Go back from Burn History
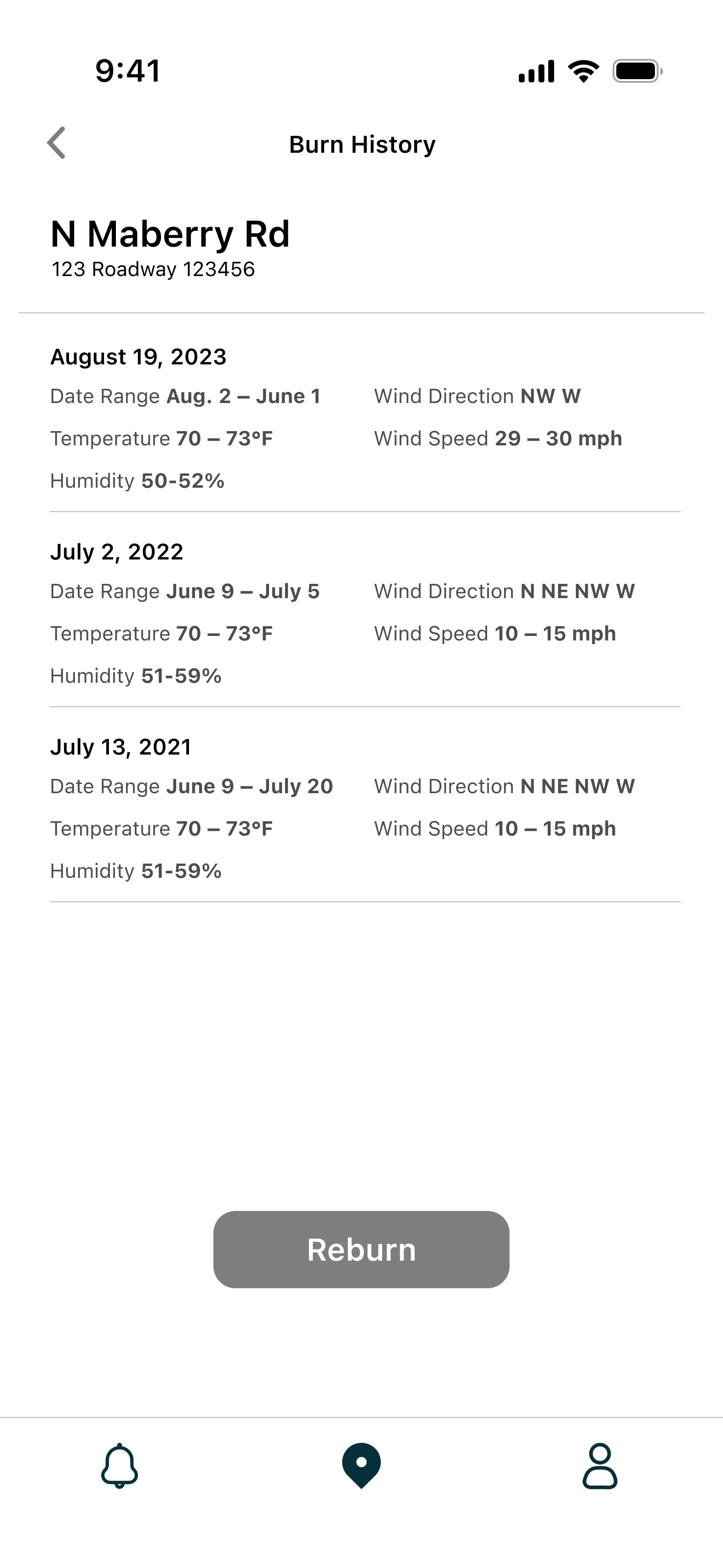723x1568 pixels. click(x=56, y=143)
